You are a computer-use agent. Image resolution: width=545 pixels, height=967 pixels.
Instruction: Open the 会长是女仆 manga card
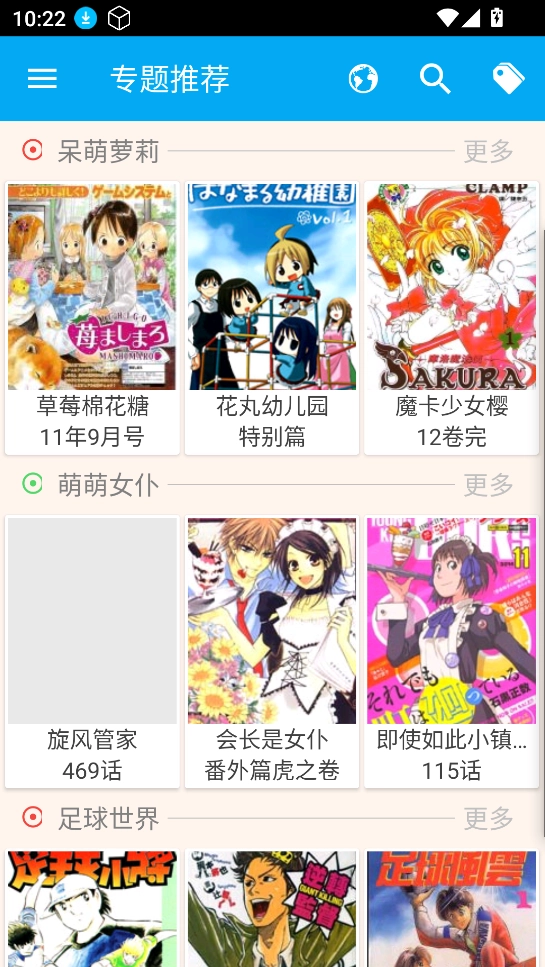click(272, 652)
